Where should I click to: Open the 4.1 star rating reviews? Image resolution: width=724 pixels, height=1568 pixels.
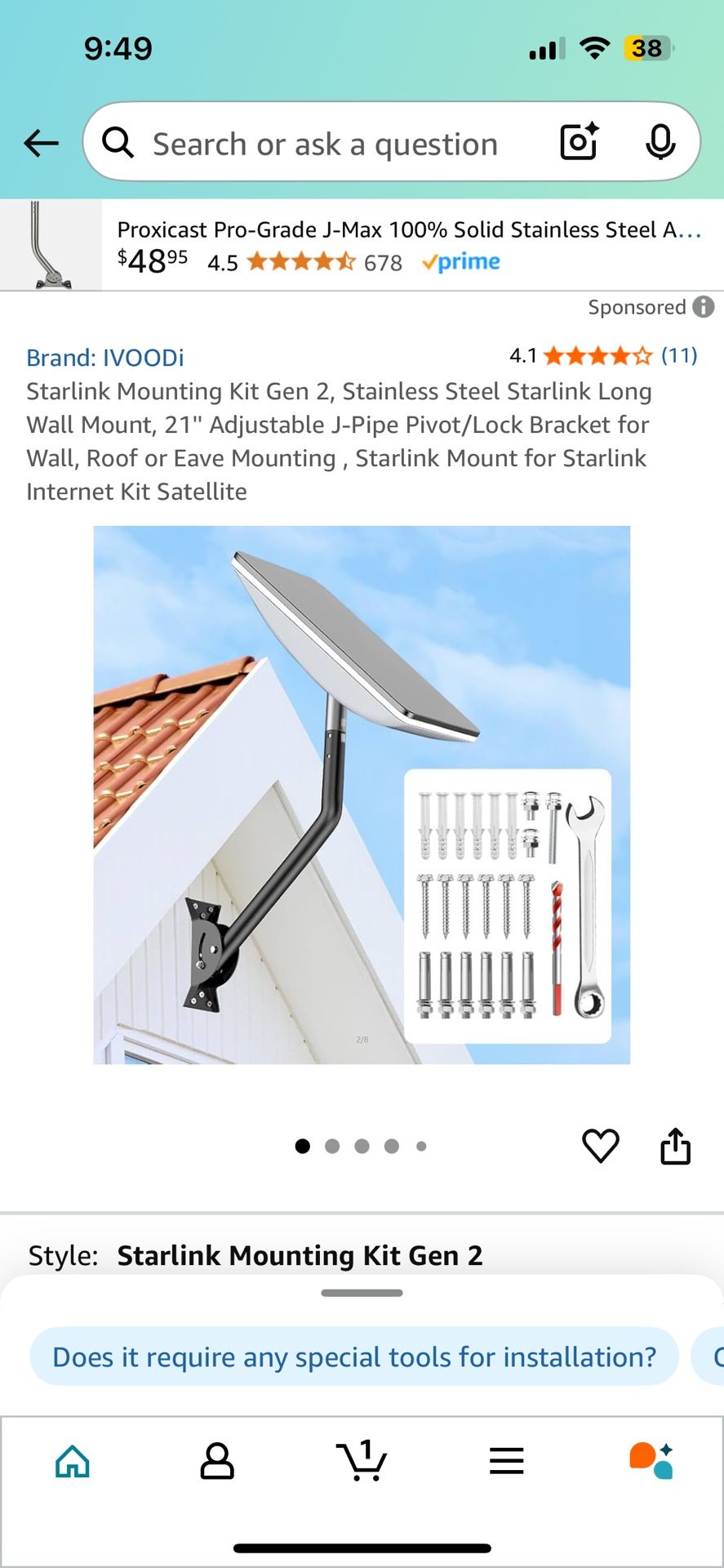[602, 356]
